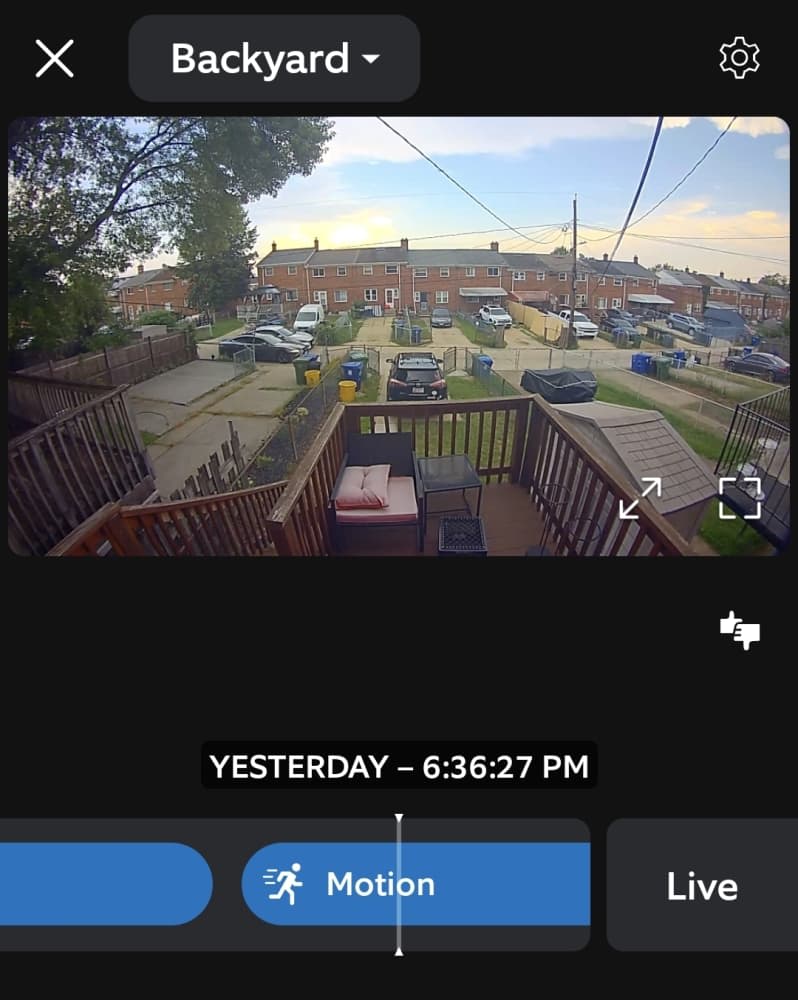
Task: Open camera settings gear
Action: 739,58
